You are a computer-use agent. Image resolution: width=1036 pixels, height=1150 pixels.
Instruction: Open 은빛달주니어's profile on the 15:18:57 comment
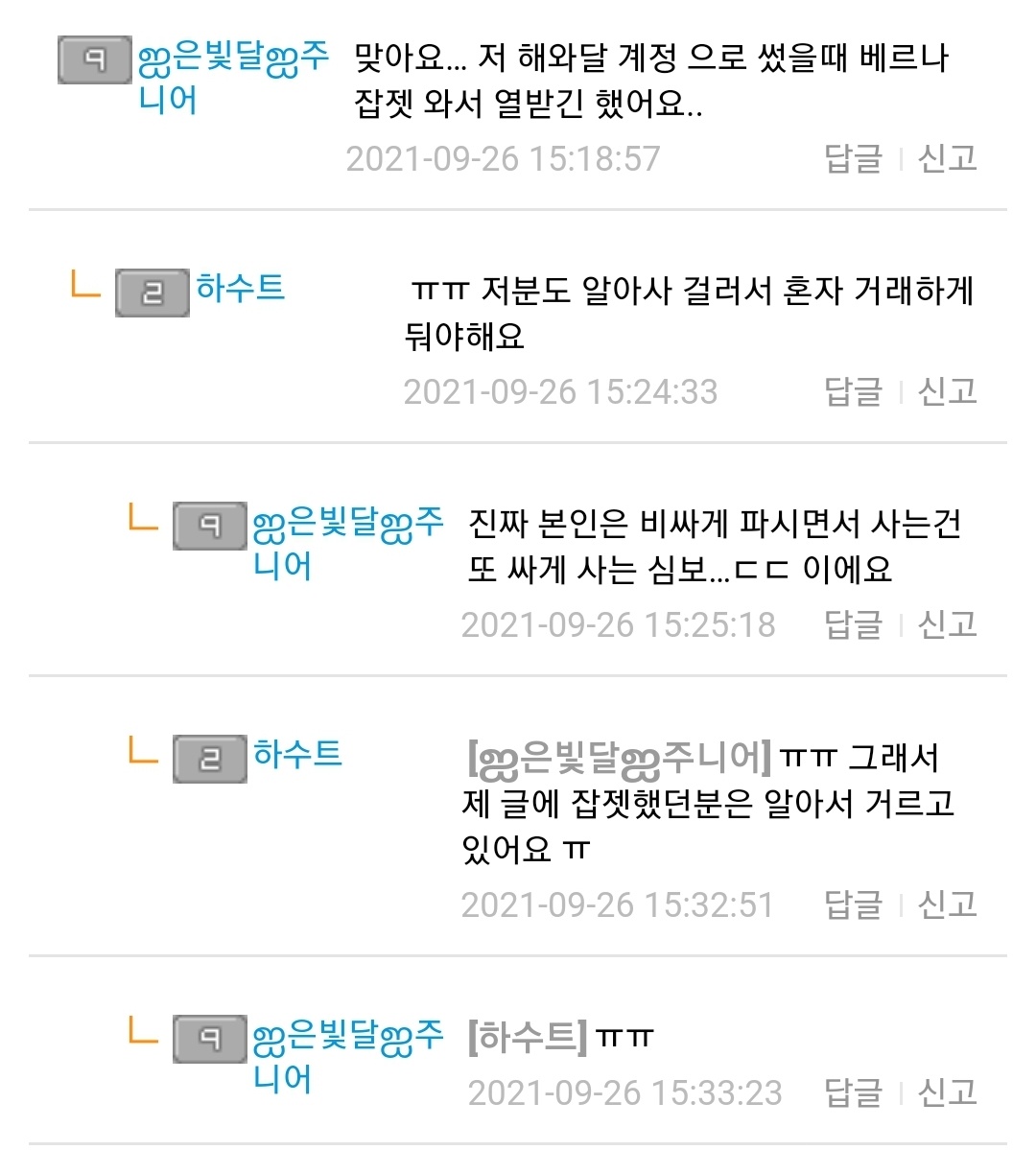pyautogui.click(x=233, y=59)
